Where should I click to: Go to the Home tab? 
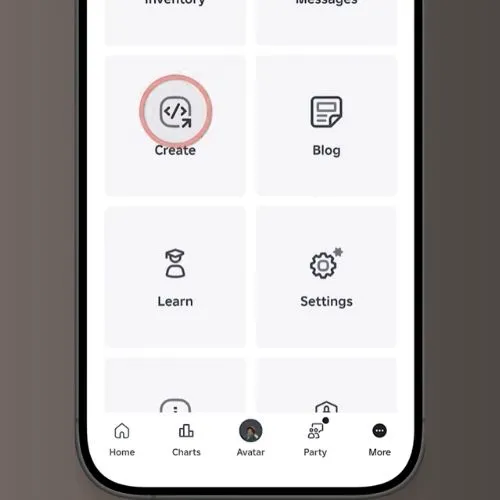pyautogui.click(x=122, y=439)
